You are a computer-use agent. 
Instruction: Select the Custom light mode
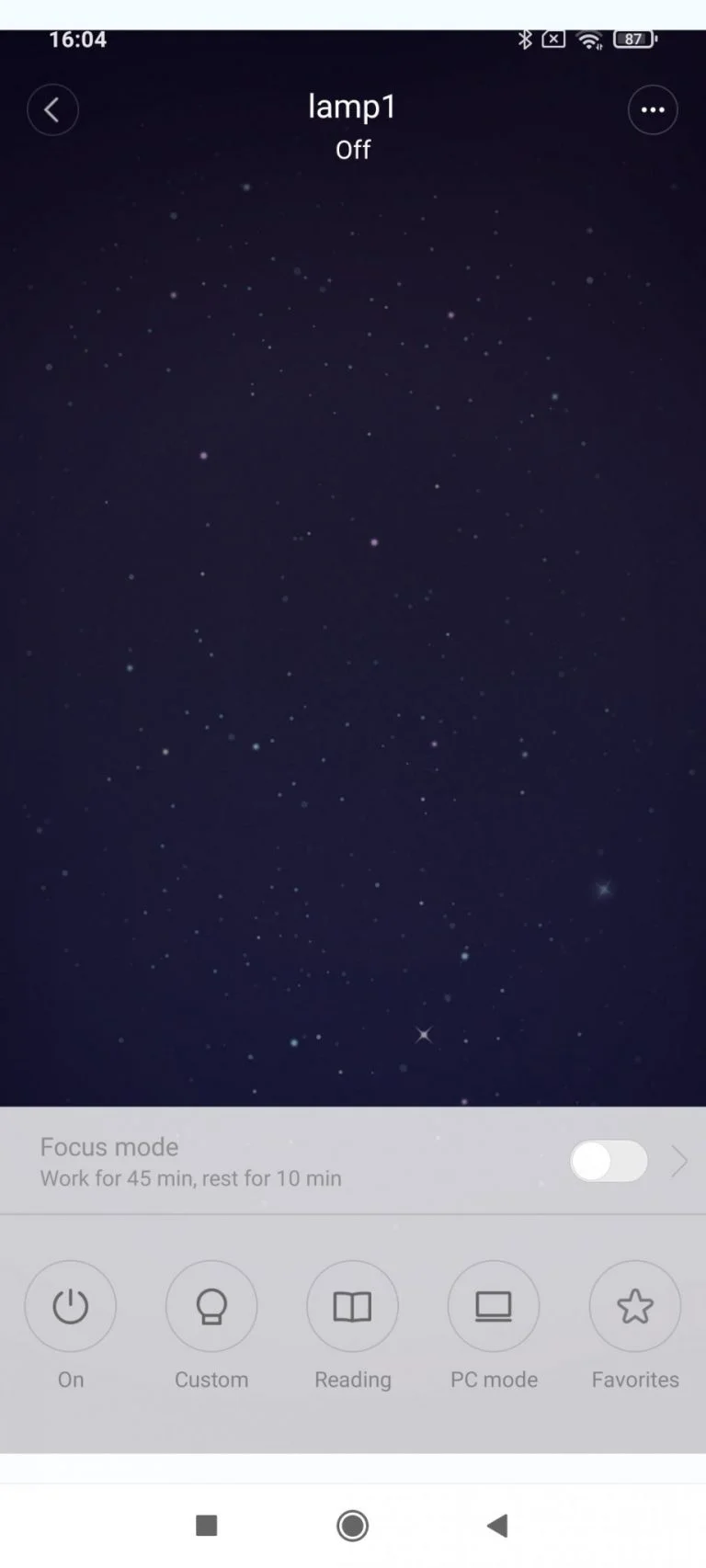tap(211, 1306)
